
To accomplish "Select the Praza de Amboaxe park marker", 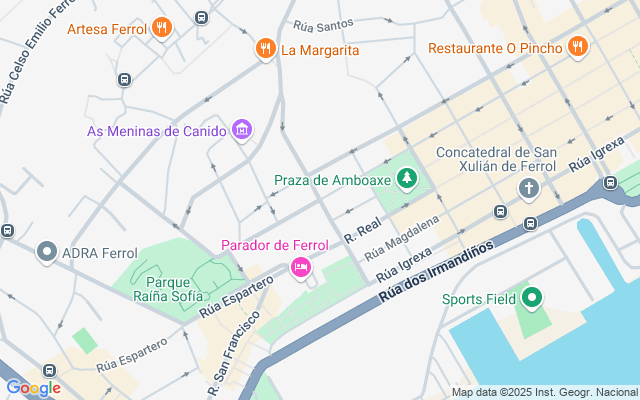I will coord(406,180).
